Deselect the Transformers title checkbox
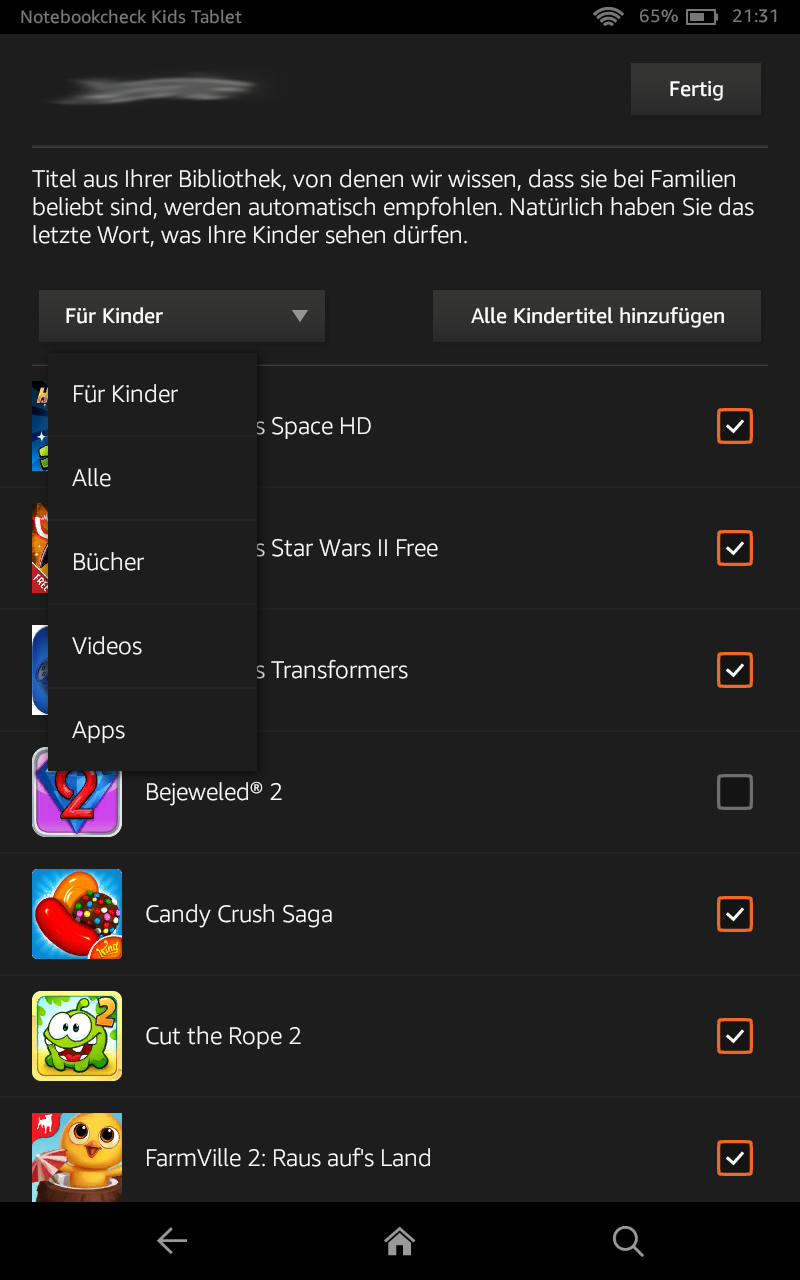This screenshot has height=1280, width=800. pos(735,670)
